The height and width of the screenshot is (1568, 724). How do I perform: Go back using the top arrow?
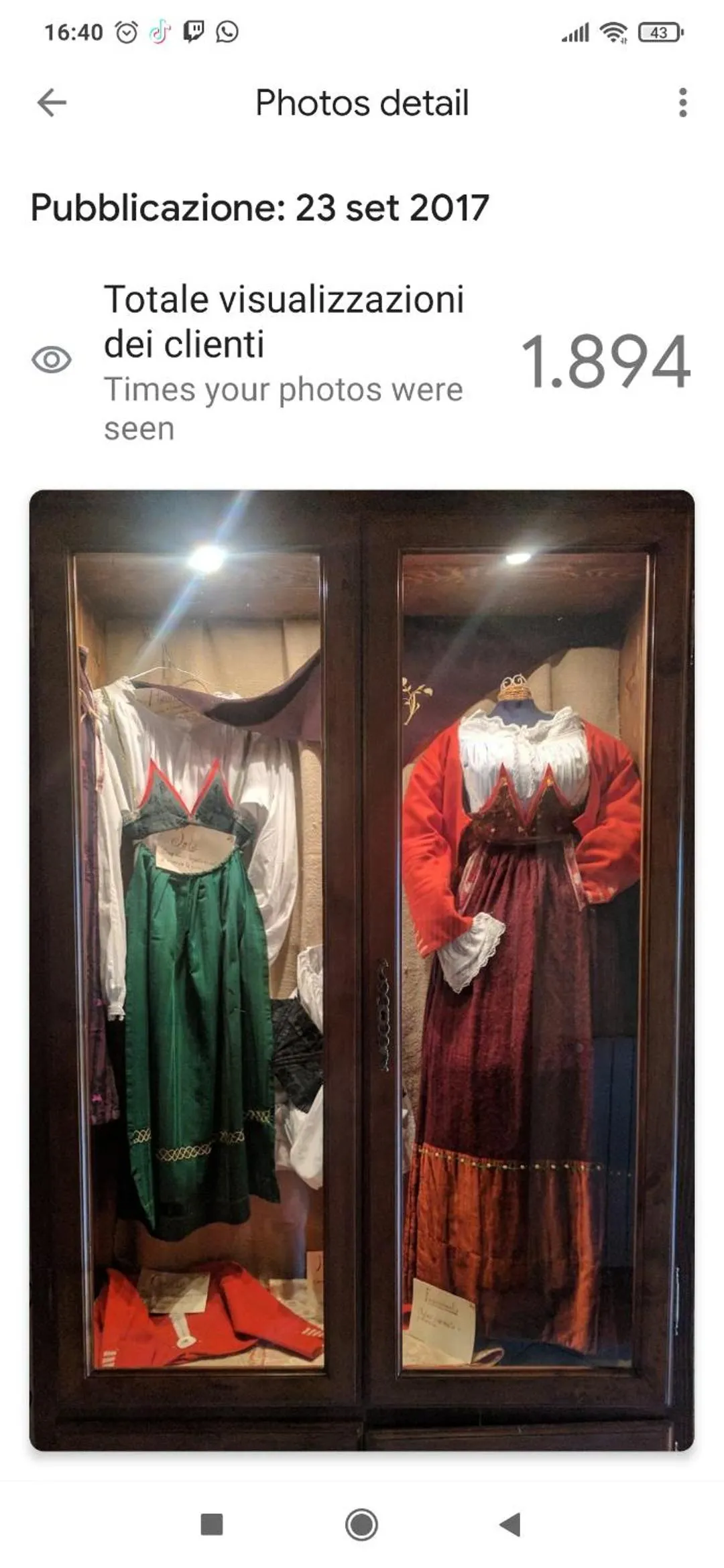click(x=52, y=103)
